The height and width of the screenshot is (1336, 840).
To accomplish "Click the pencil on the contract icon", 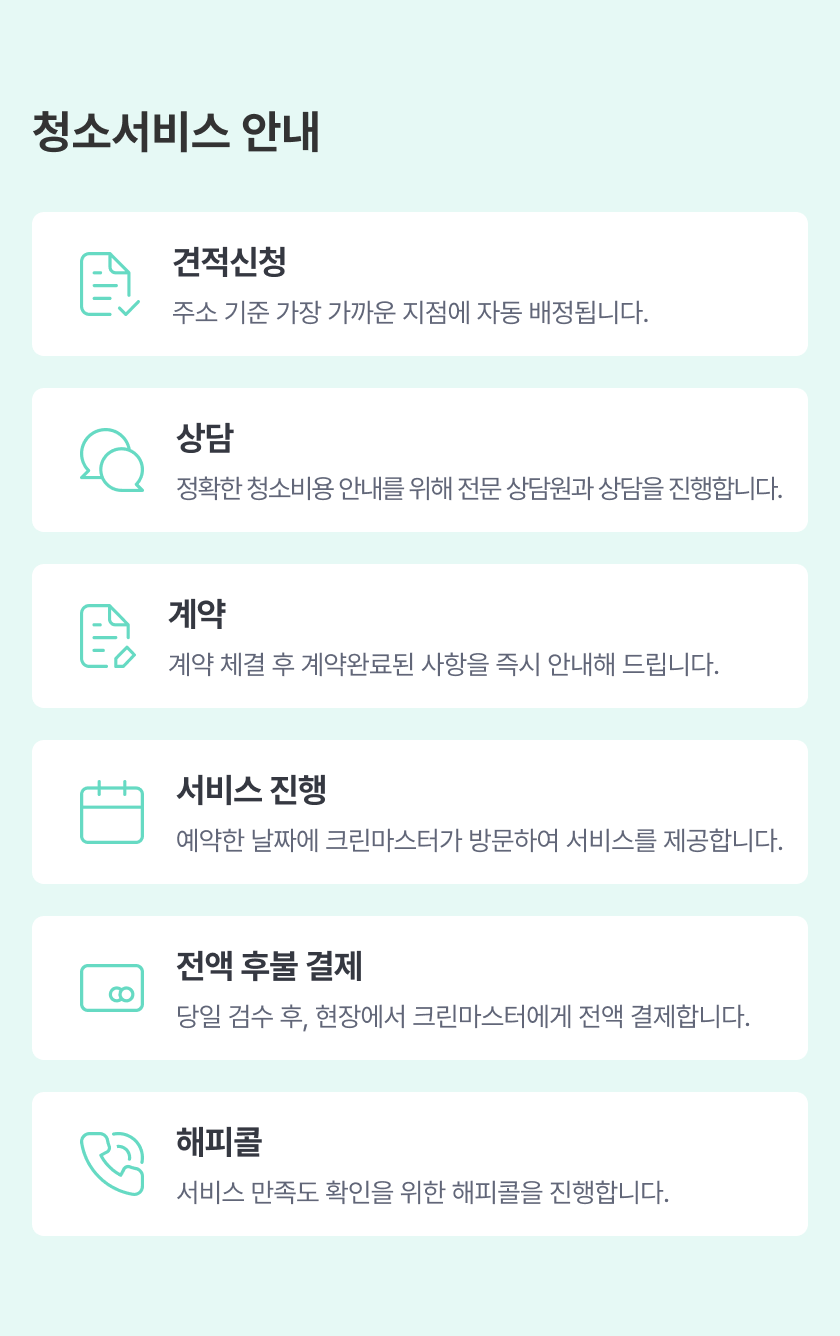I will pos(127,657).
